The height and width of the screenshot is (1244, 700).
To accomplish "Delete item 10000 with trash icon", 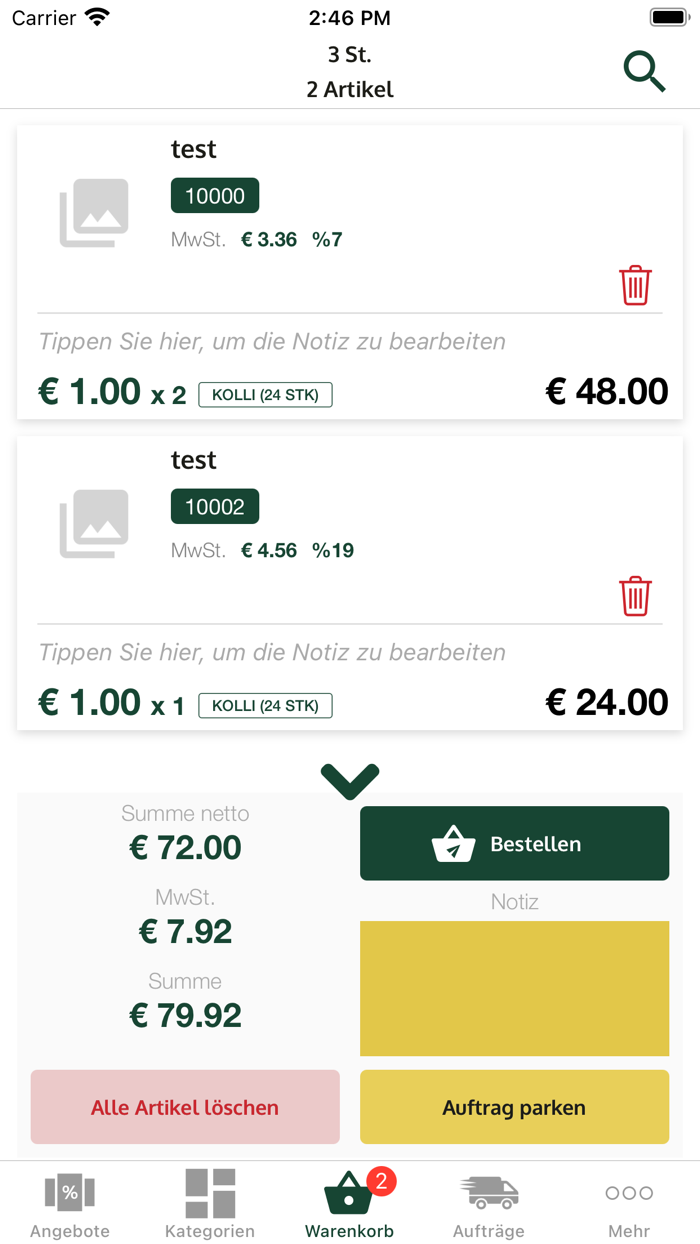I will (x=635, y=285).
